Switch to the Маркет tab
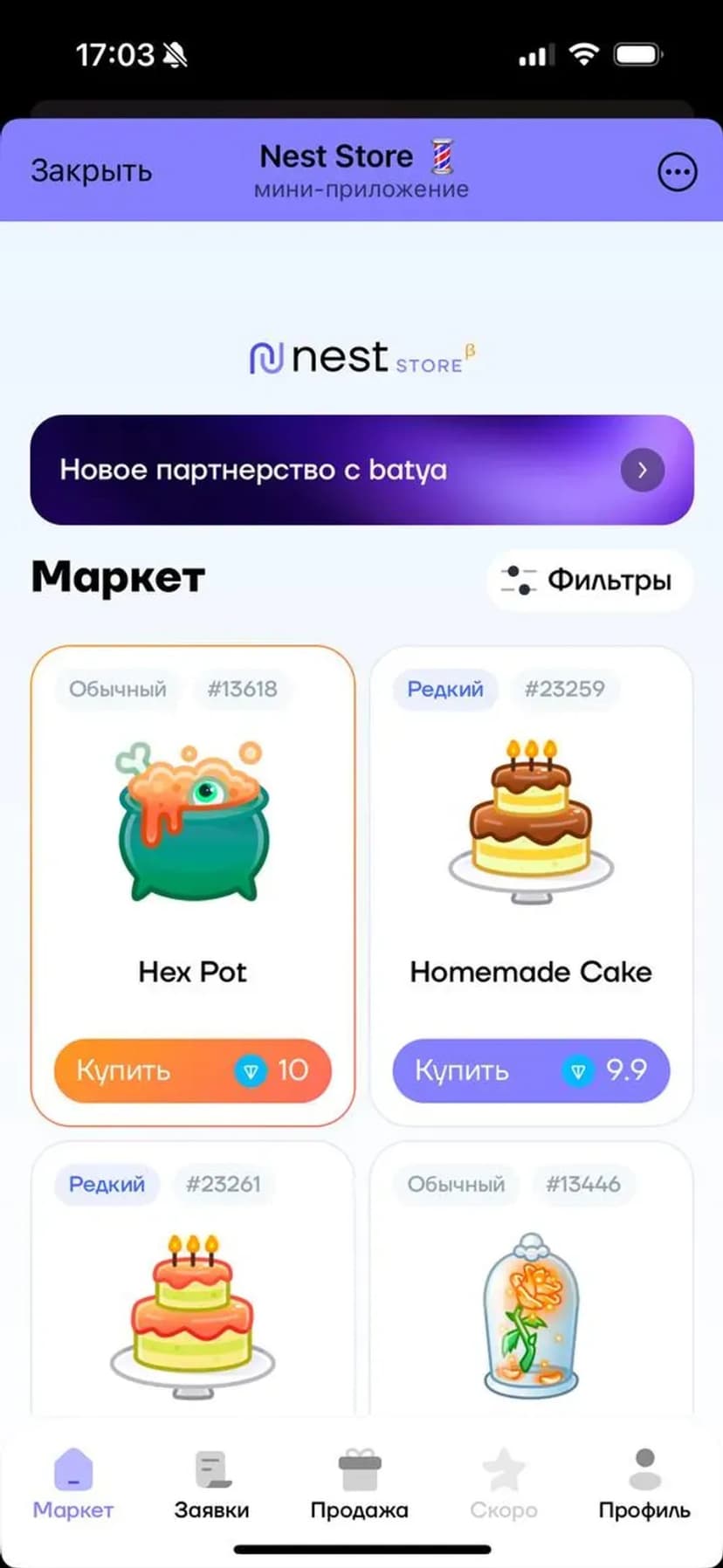 click(73, 1484)
